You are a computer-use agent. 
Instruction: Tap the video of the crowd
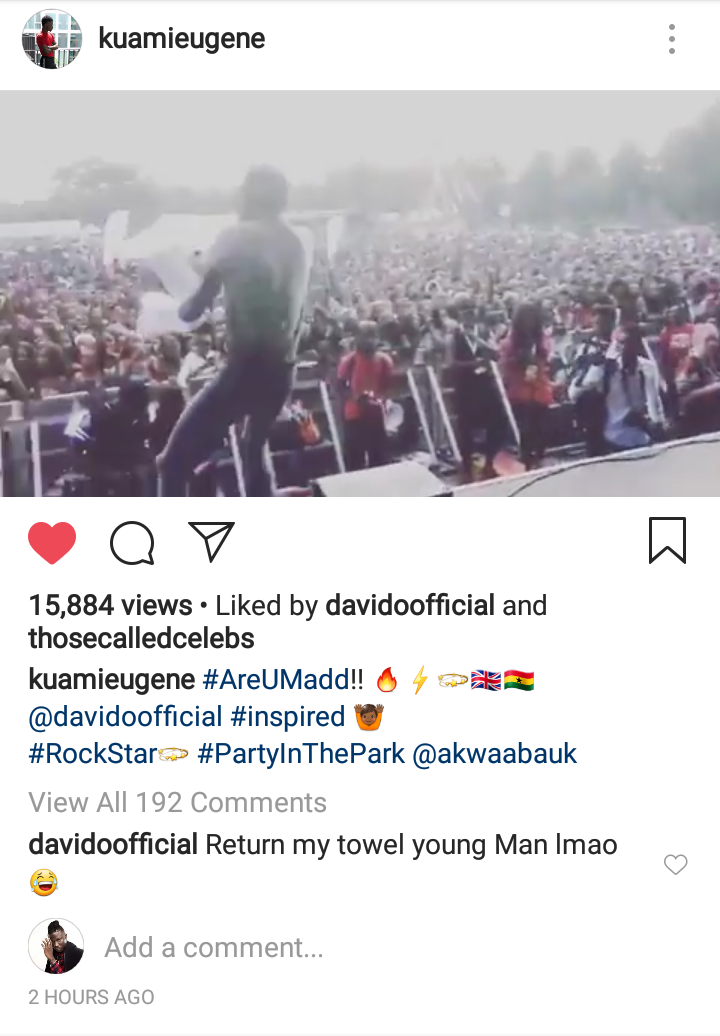pyautogui.click(x=360, y=293)
